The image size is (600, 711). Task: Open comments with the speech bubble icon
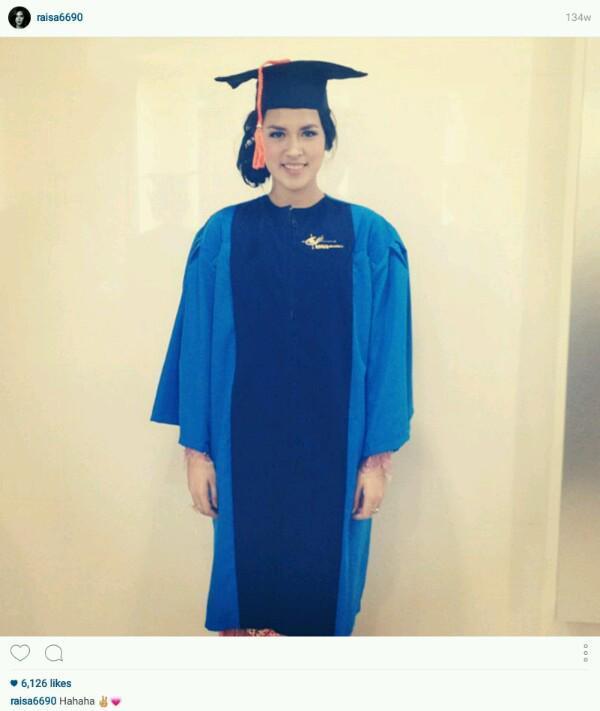[54, 653]
